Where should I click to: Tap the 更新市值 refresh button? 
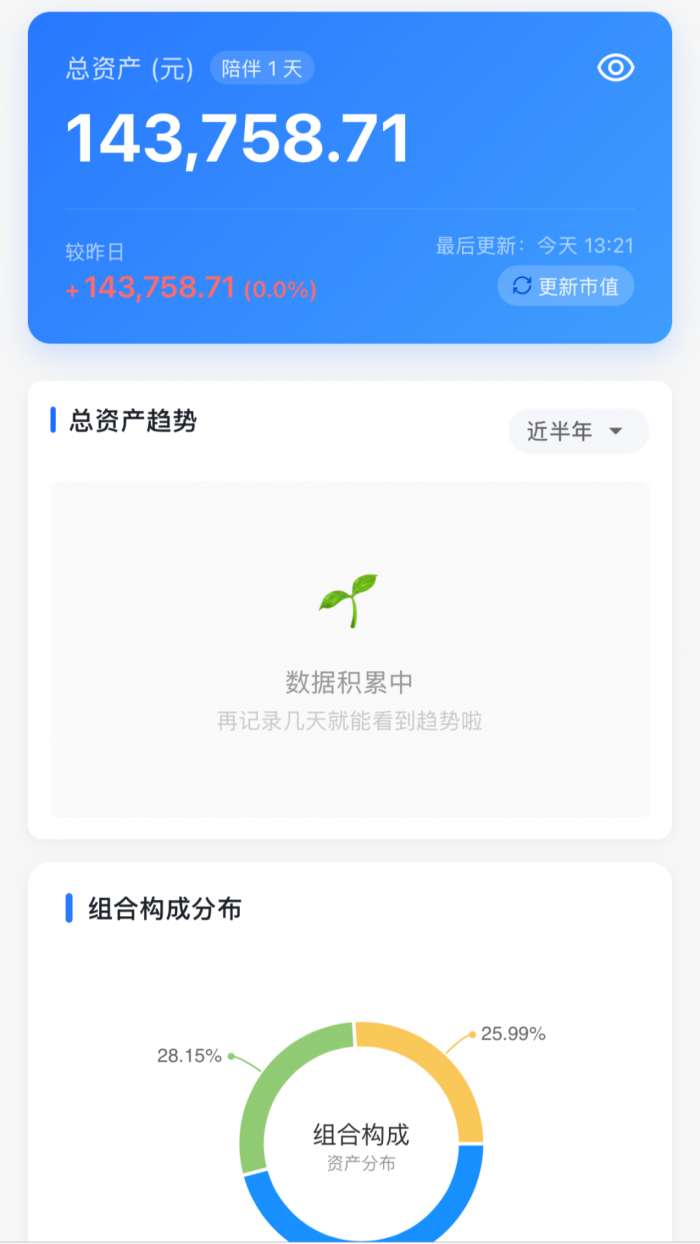pyautogui.click(x=566, y=286)
